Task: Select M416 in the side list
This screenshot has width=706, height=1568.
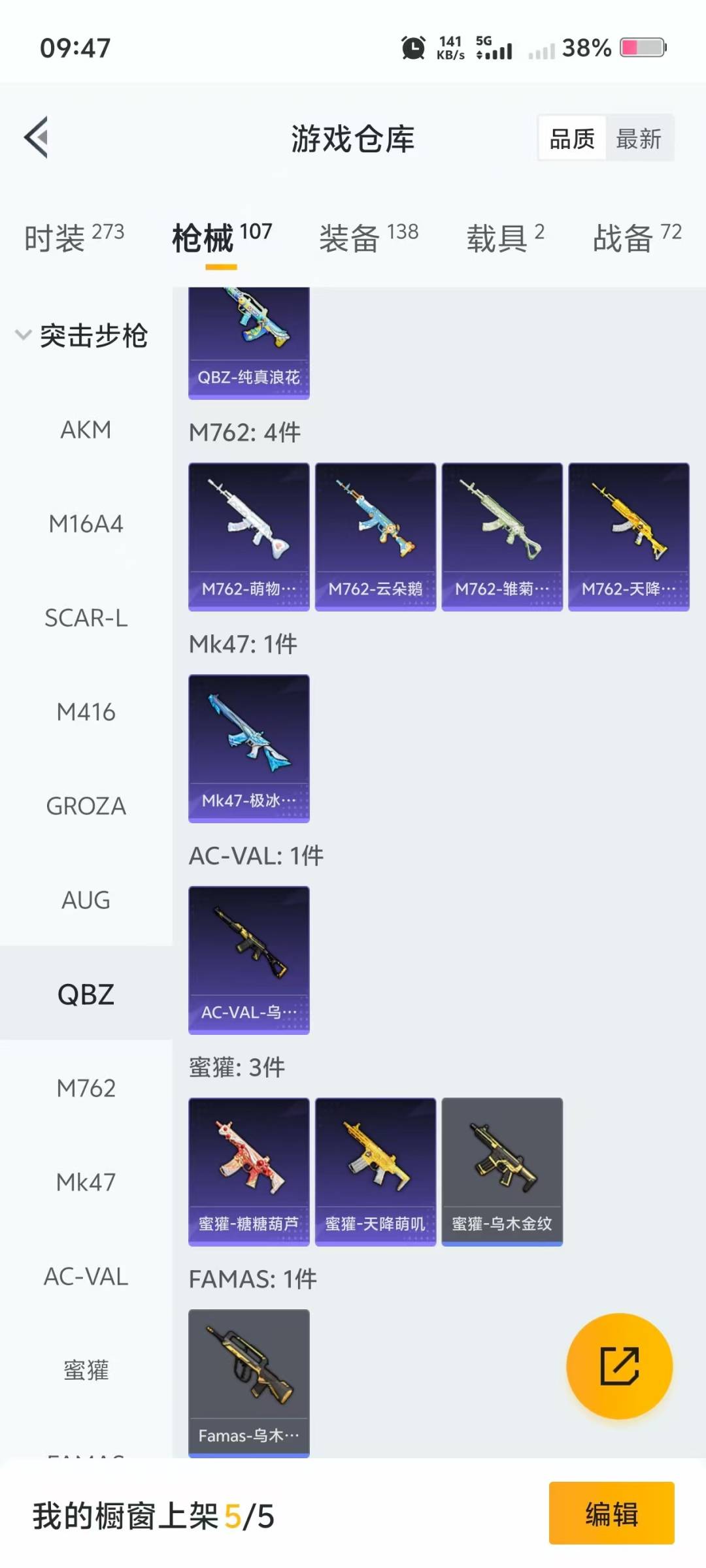Action: (86, 712)
